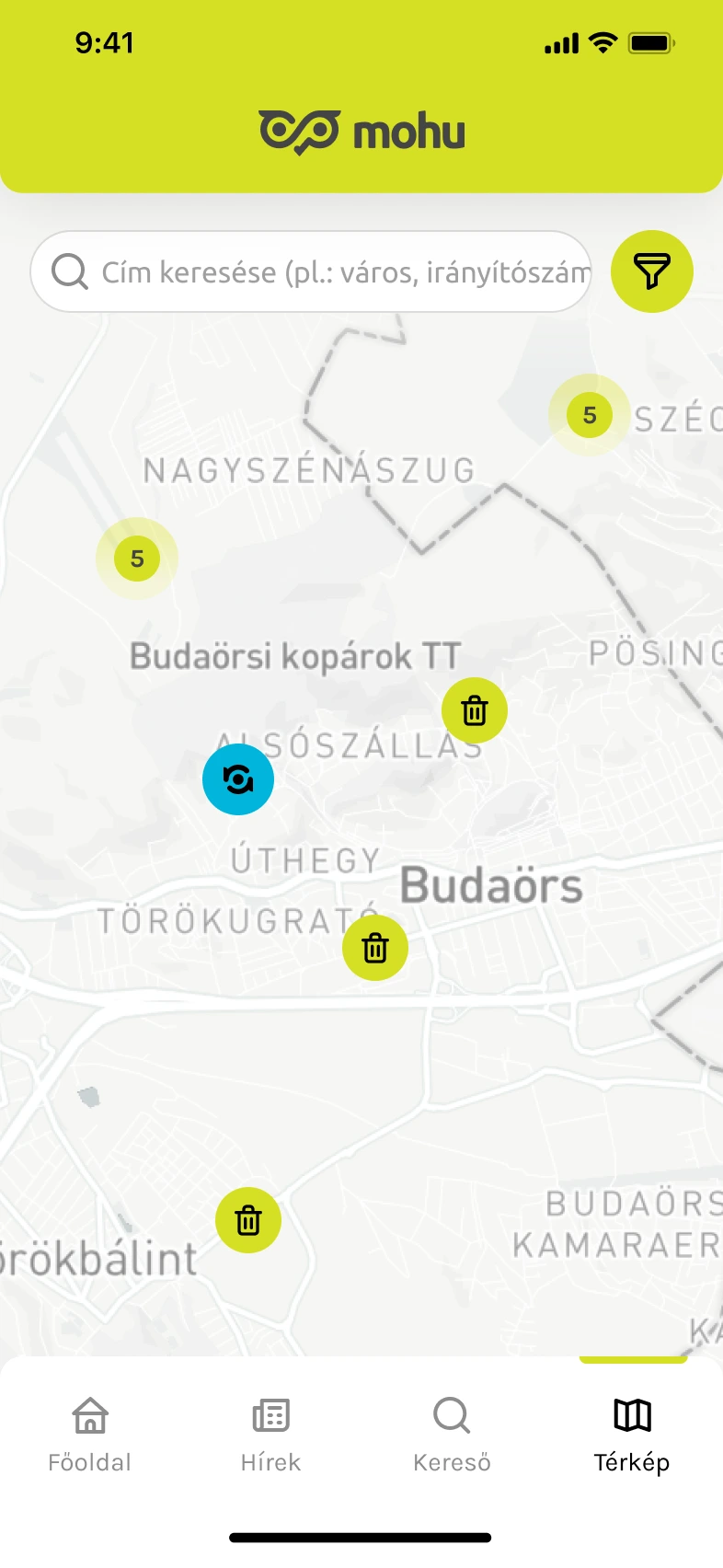Open the Kereső tab
The width and height of the screenshot is (723, 1568).
(x=452, y=1434)
